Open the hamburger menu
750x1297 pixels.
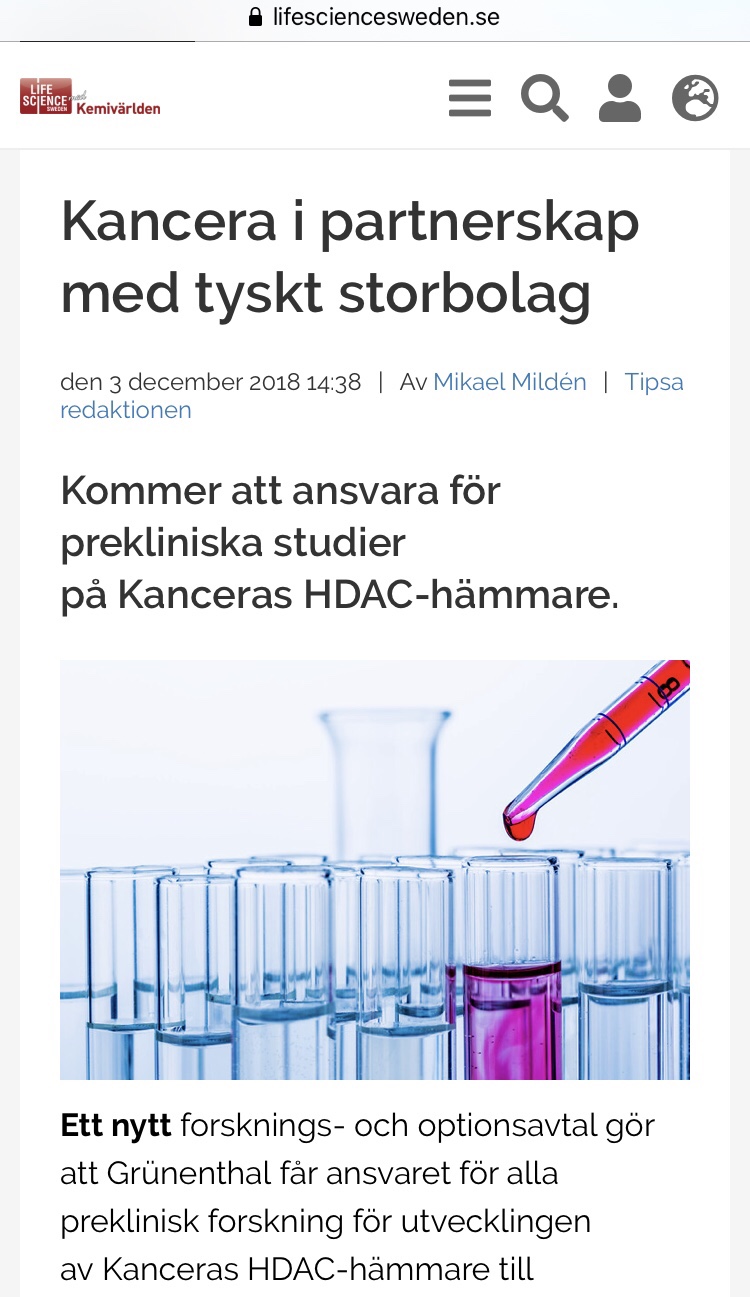[469, 99]
